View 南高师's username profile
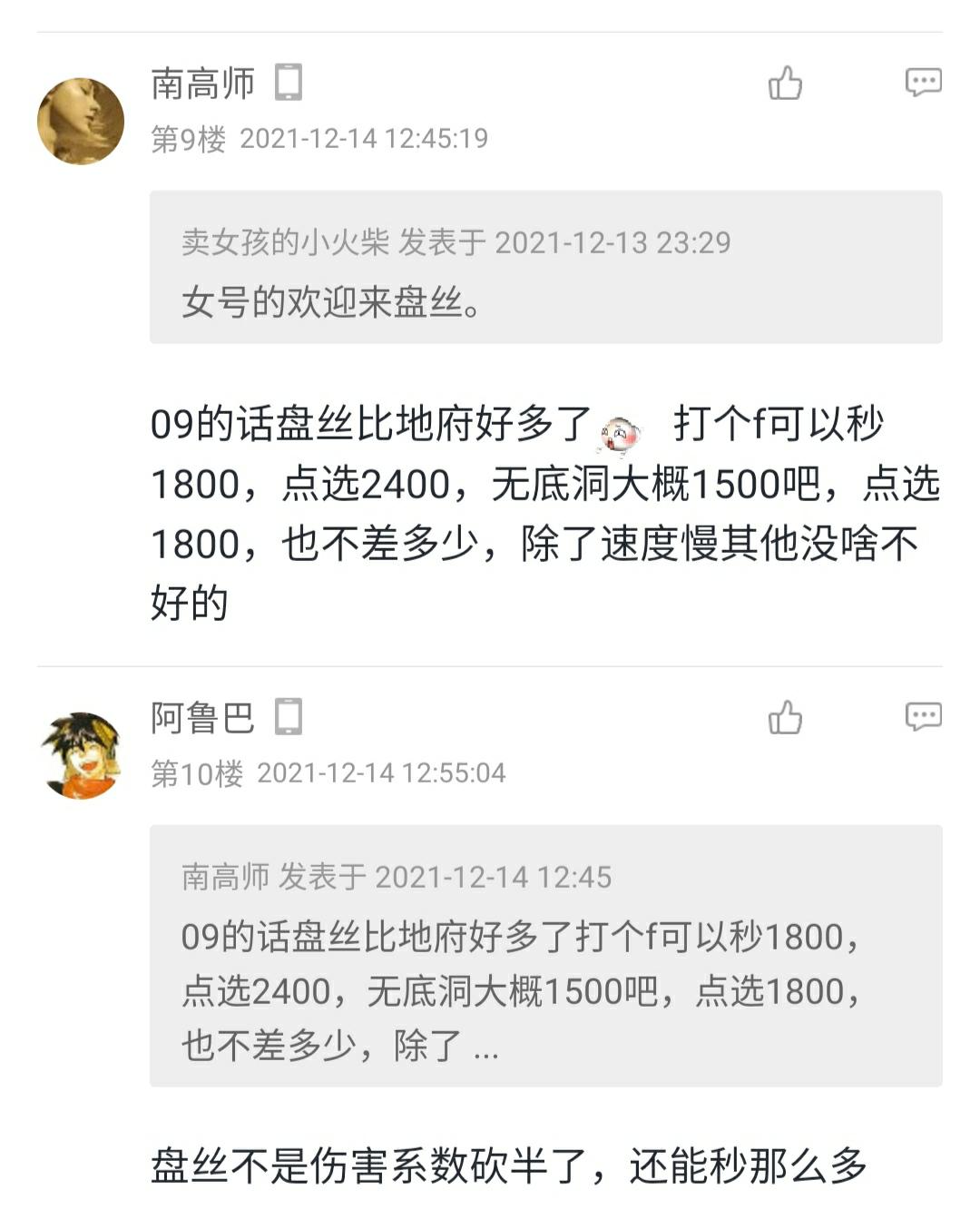Viewport: 980px width, 1219px height. tap(202, 84)
